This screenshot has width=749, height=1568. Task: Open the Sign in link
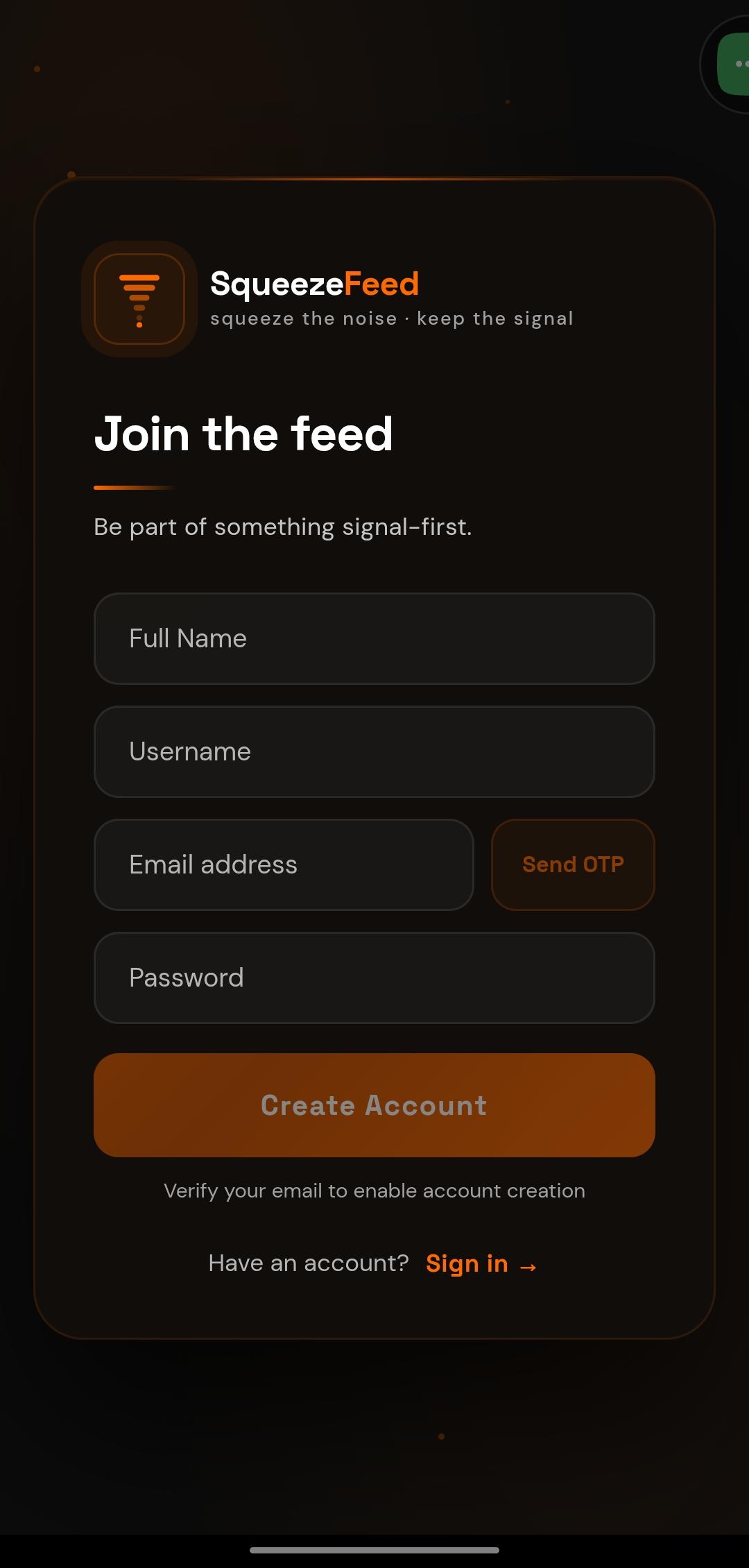point(481,1263)
